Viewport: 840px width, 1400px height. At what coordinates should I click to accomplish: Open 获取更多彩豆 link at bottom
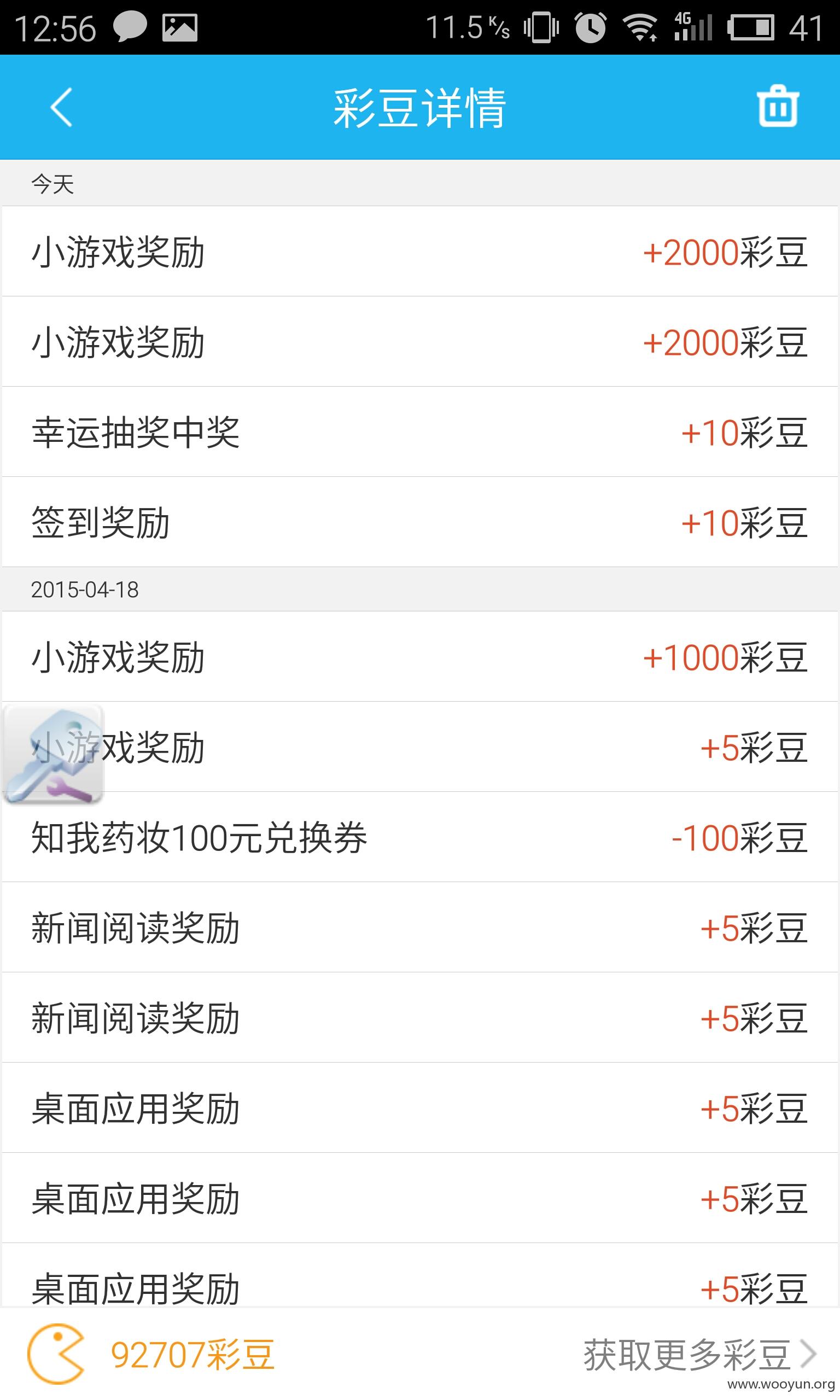click(x=699, y=1355)
